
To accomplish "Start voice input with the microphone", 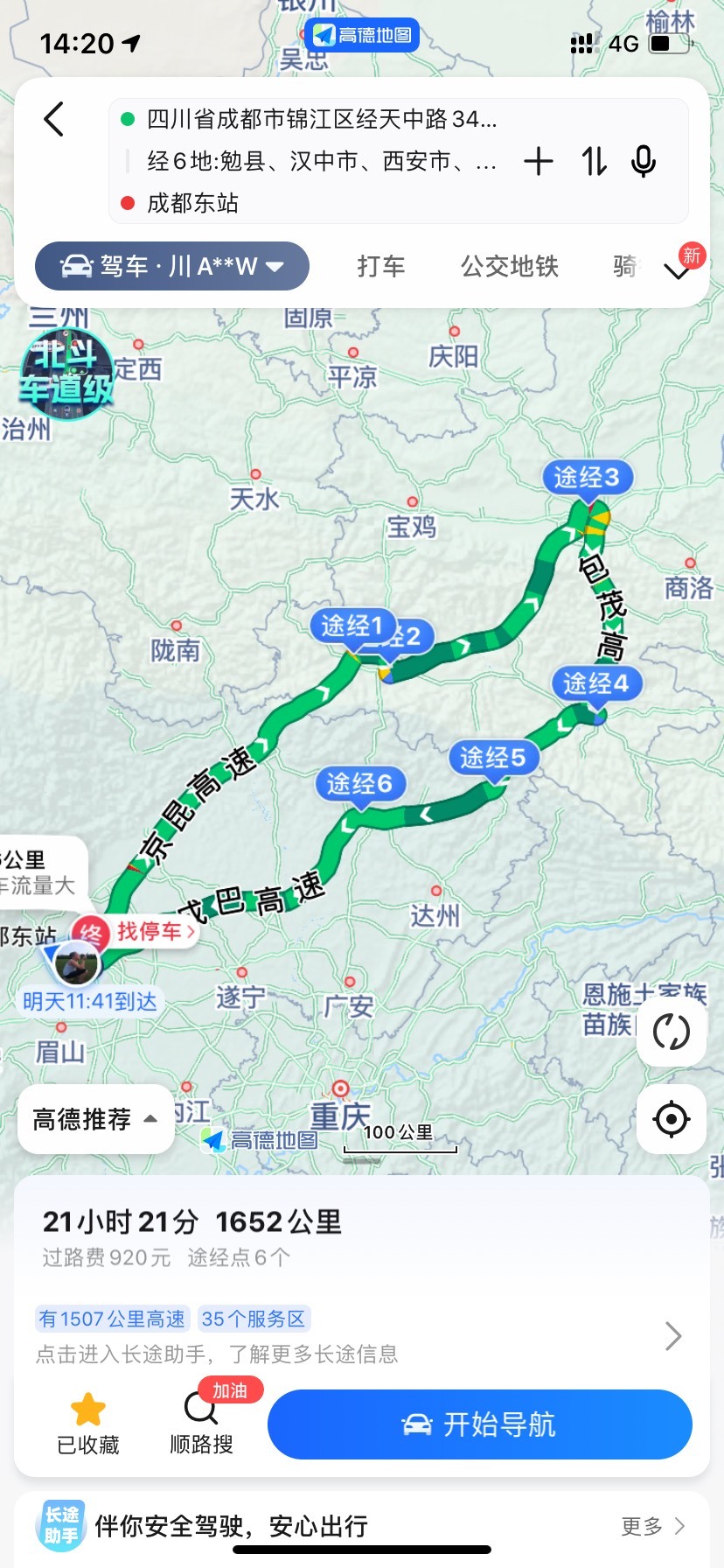I will pyautogui.click(x=644, y=161).
